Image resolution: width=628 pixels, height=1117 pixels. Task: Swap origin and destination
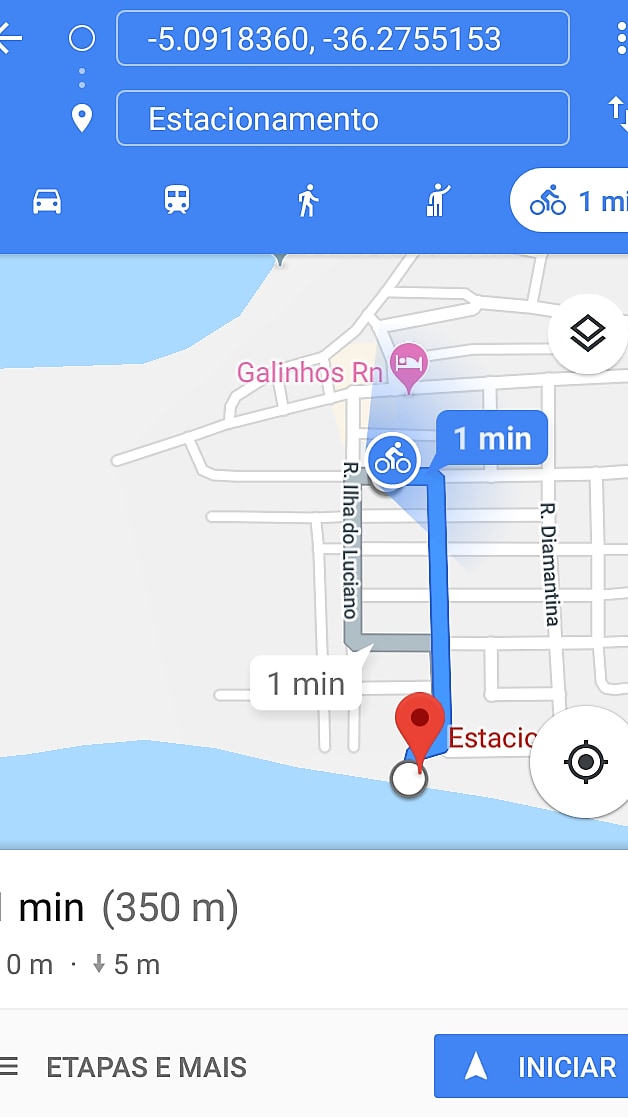point(618,111)
